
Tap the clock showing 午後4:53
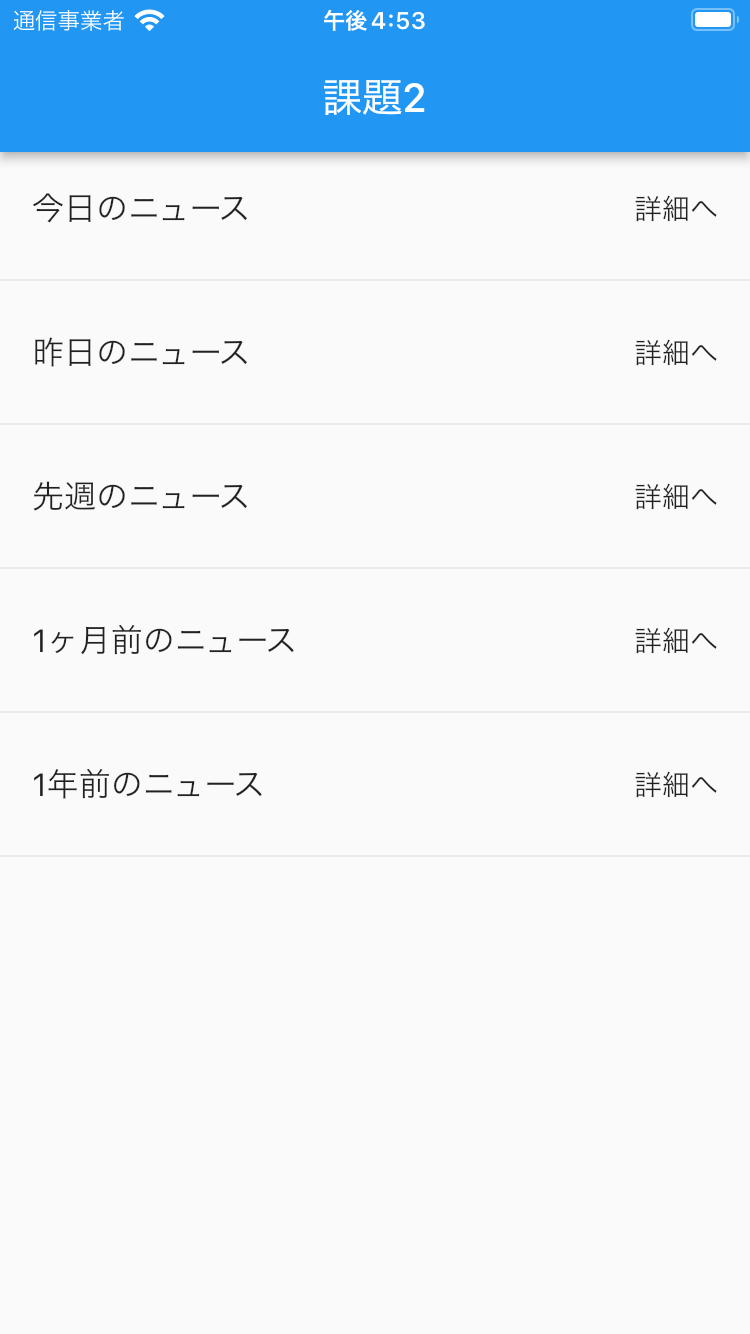tap(373, 19)
